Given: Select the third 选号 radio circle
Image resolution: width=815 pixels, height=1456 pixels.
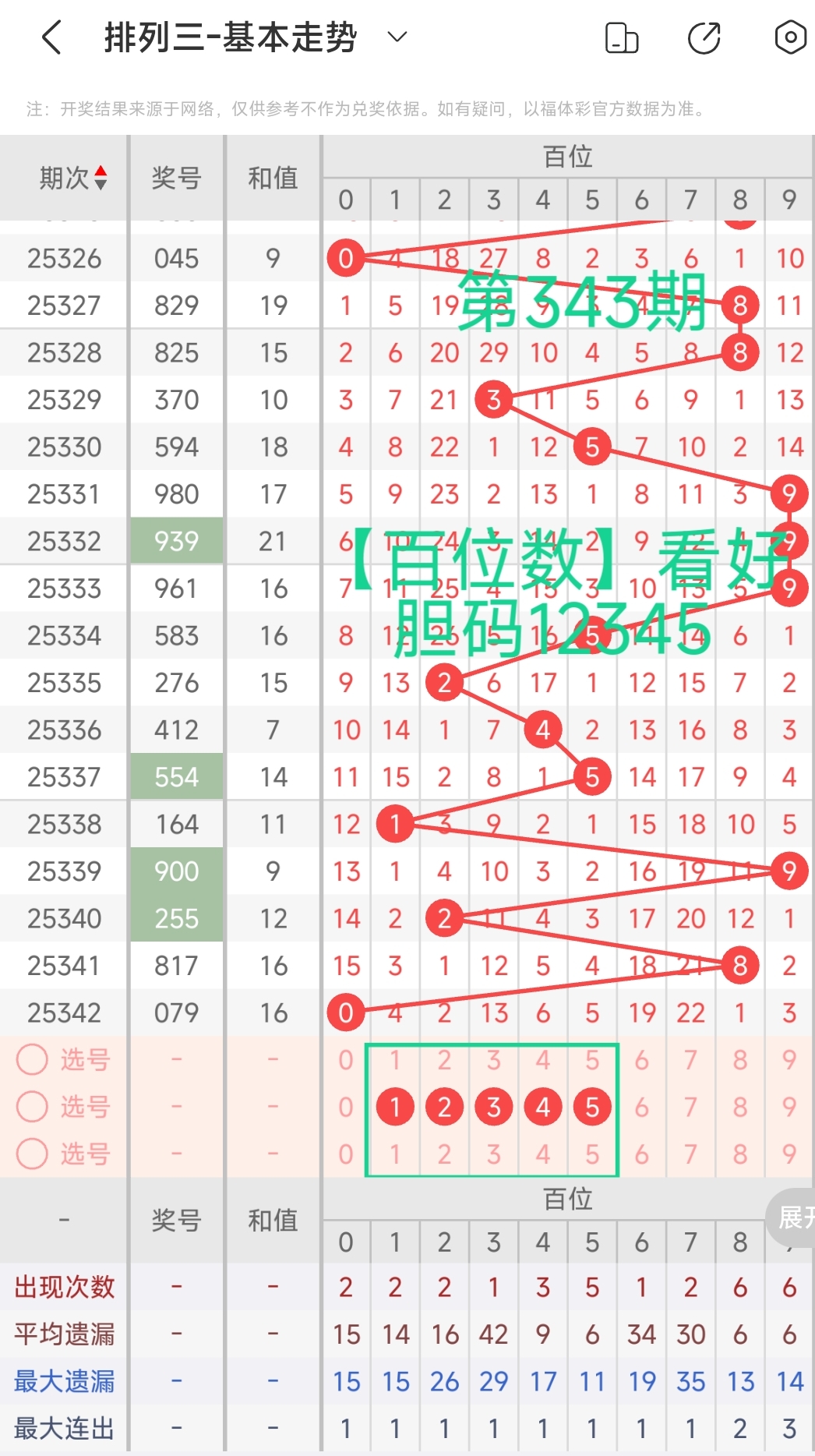Looking at the screenshot, I should [x=32, y=1154].
